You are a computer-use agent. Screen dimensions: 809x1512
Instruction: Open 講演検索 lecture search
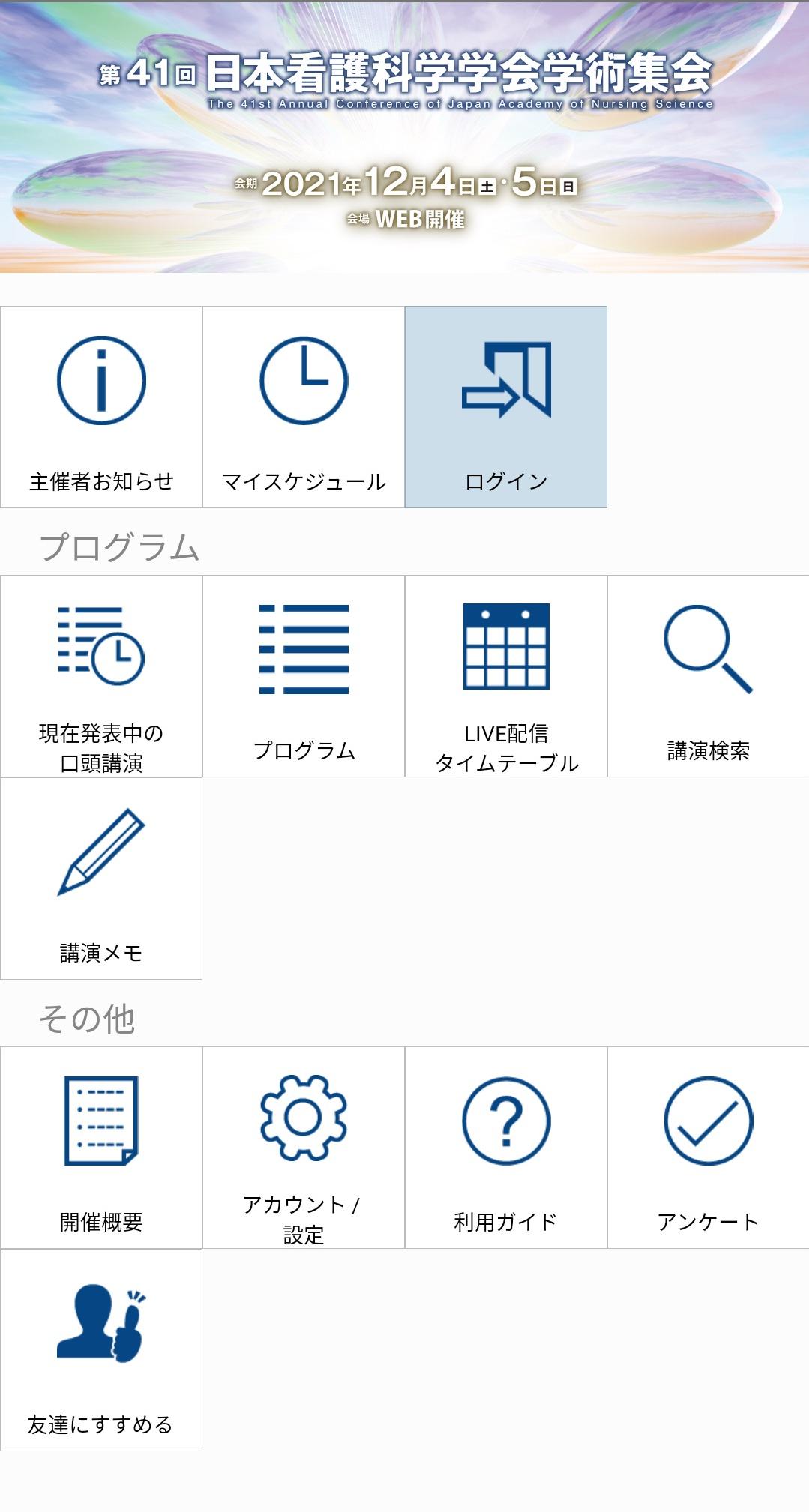click(x=708, y=676)
